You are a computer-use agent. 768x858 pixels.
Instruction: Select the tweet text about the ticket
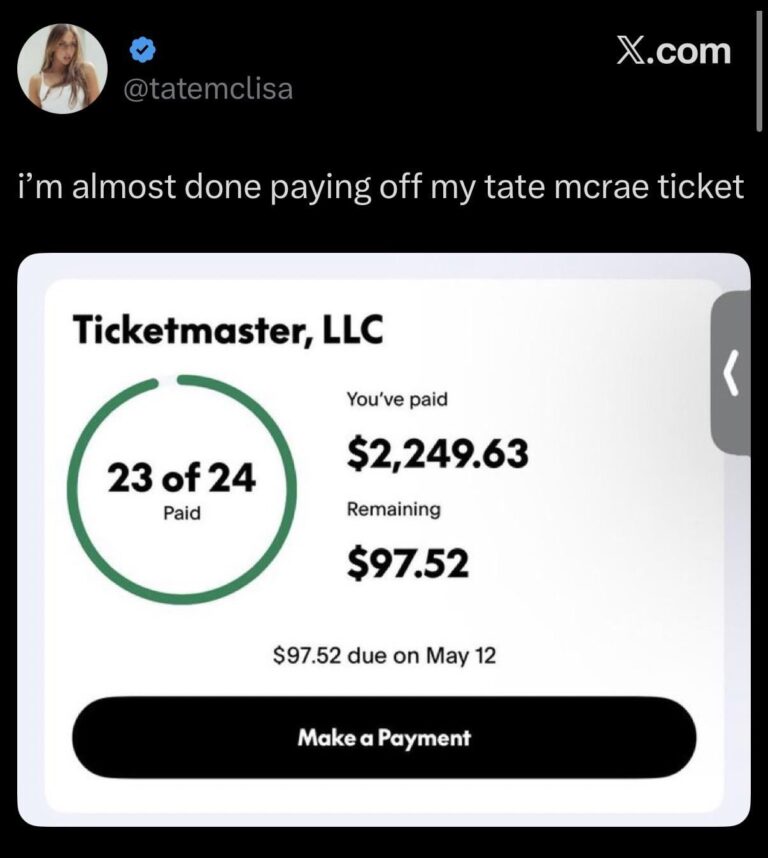(x=380, y=185)
